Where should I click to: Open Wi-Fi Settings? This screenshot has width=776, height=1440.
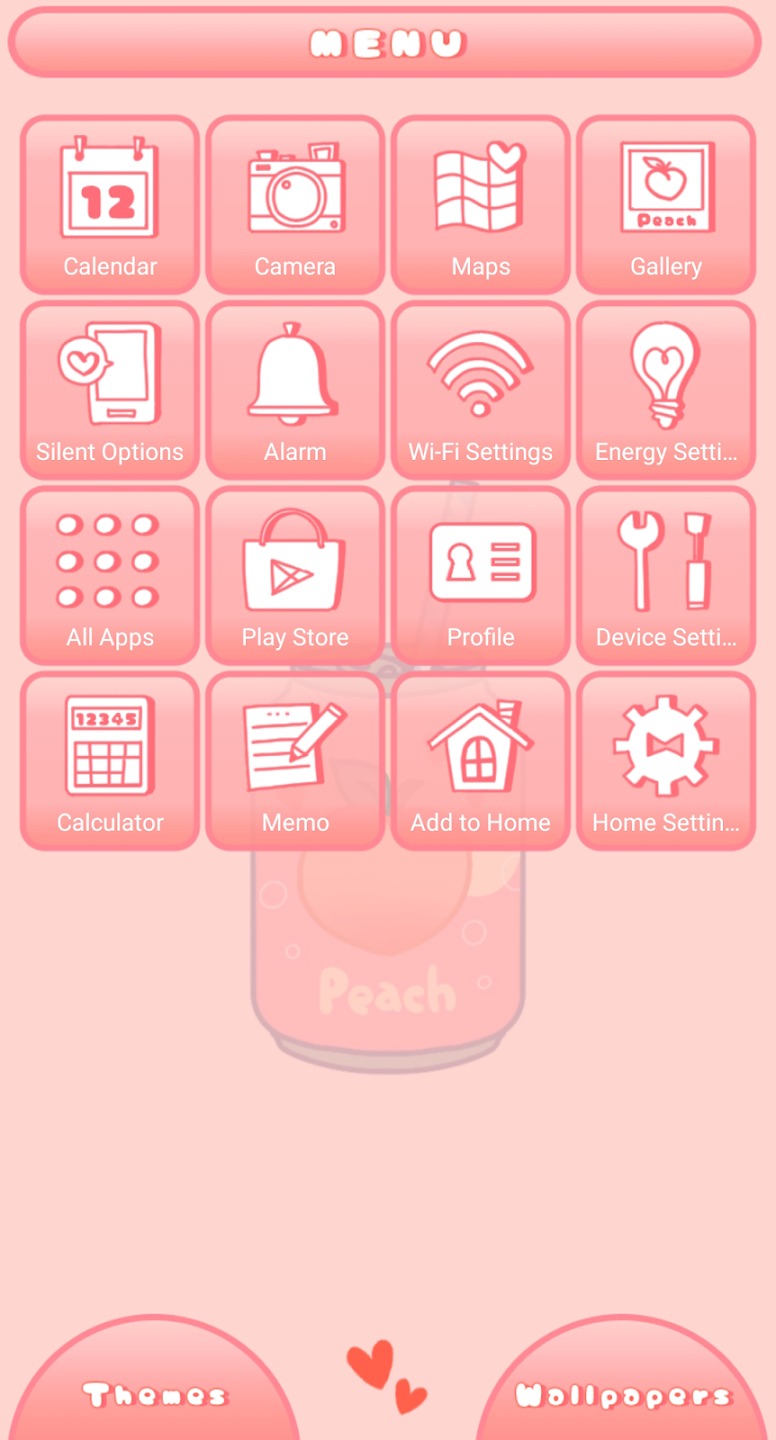click(x=481, y=390)
